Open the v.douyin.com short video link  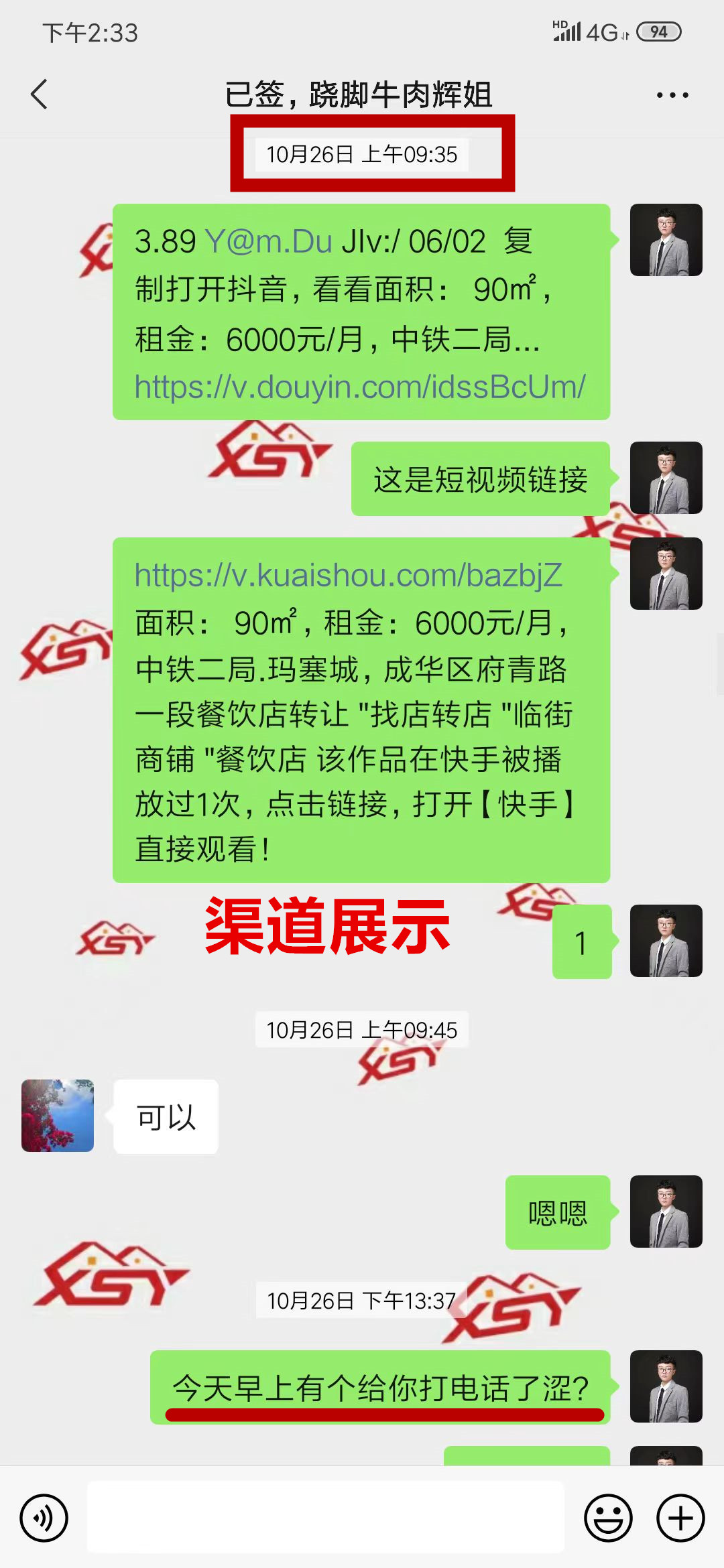[360, 387]
